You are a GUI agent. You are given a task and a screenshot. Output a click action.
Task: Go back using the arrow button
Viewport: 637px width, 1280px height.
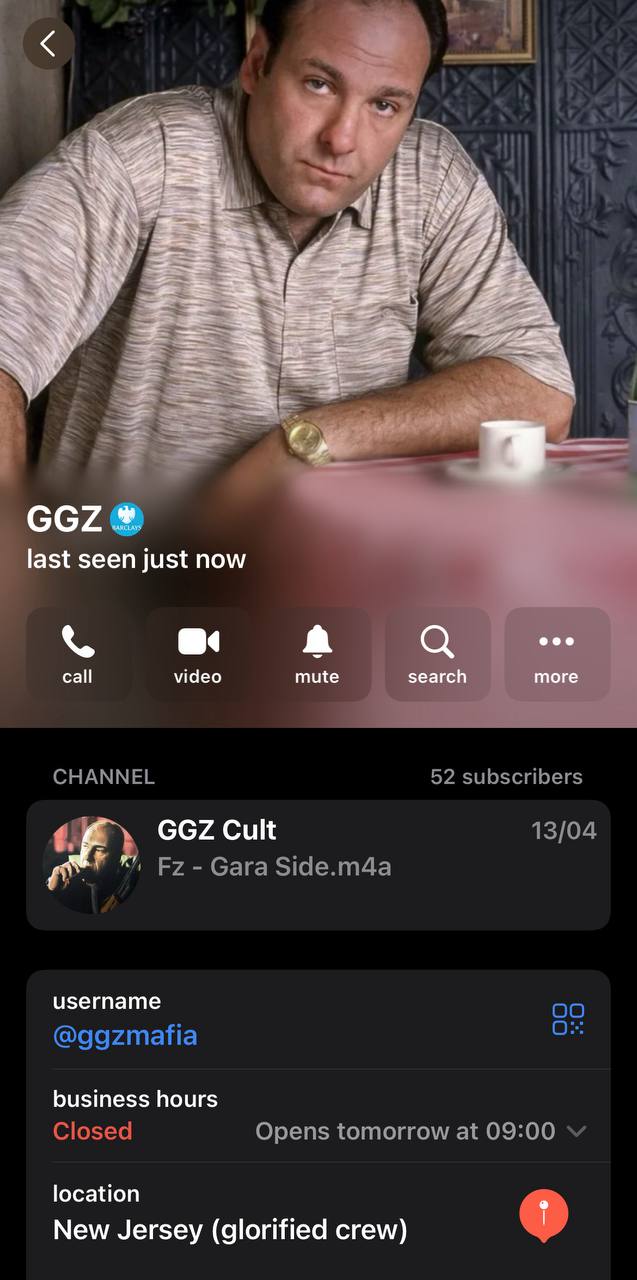click(48, 43)
